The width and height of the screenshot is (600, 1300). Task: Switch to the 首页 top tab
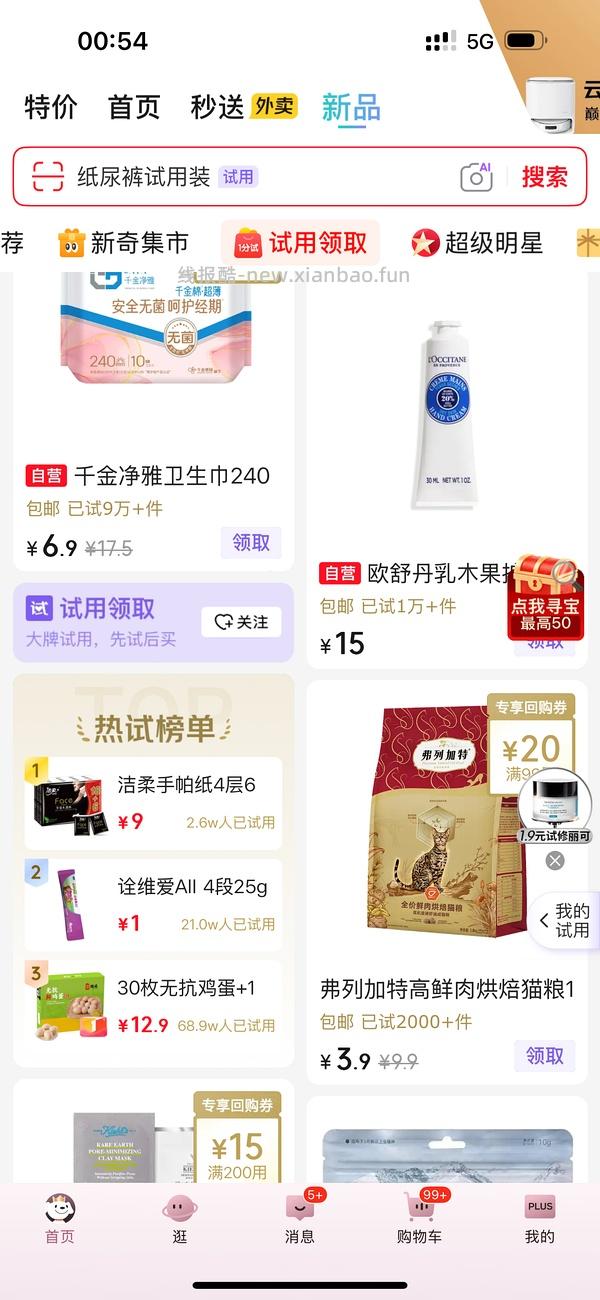coord(134,107)
